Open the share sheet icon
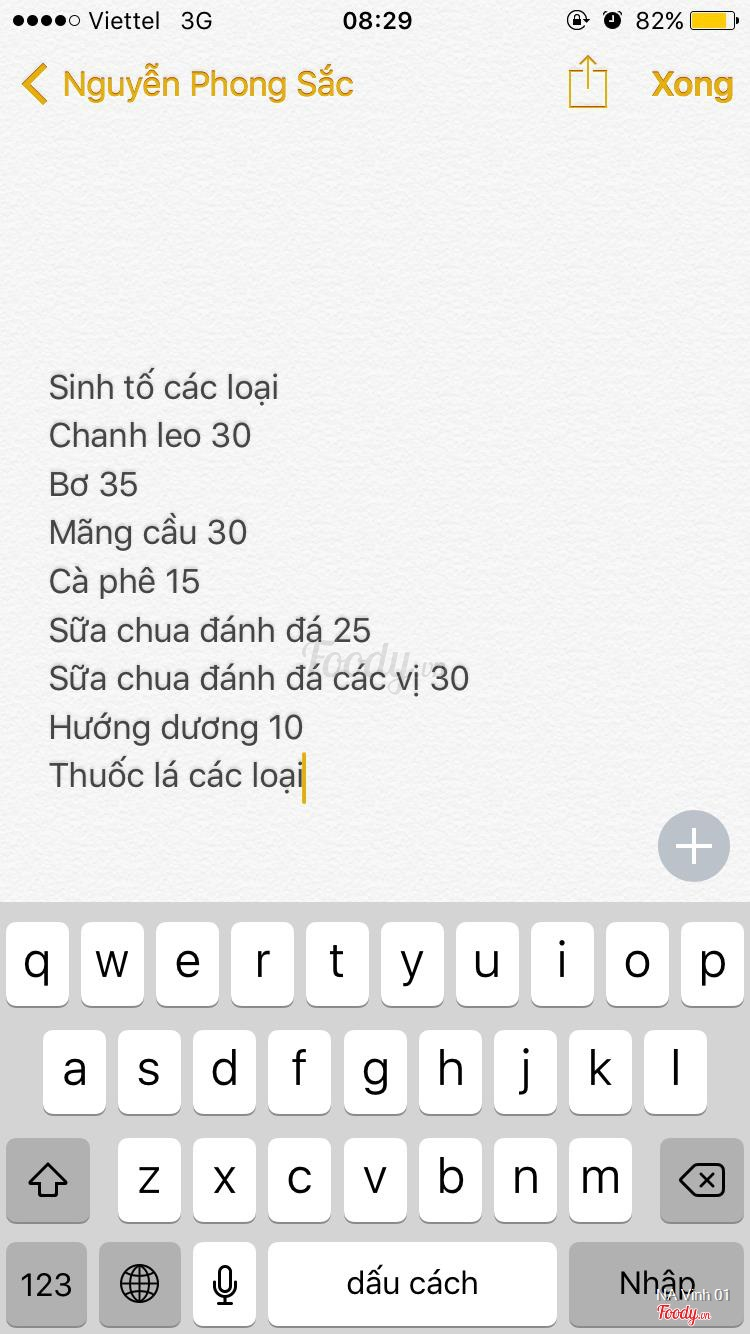Viewport: 750px width, 1334px height. click(x=588, y=82)
